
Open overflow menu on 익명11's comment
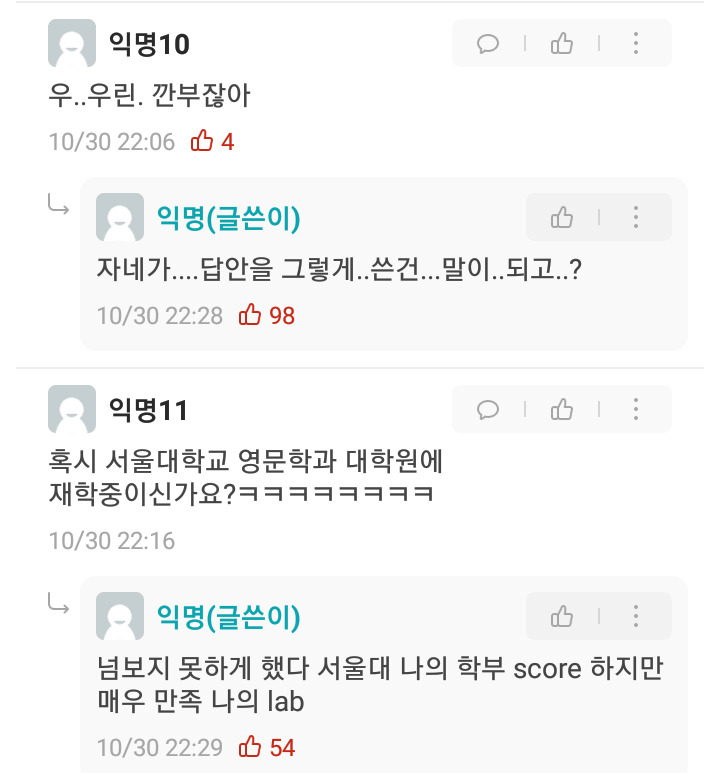click(636, 409)
